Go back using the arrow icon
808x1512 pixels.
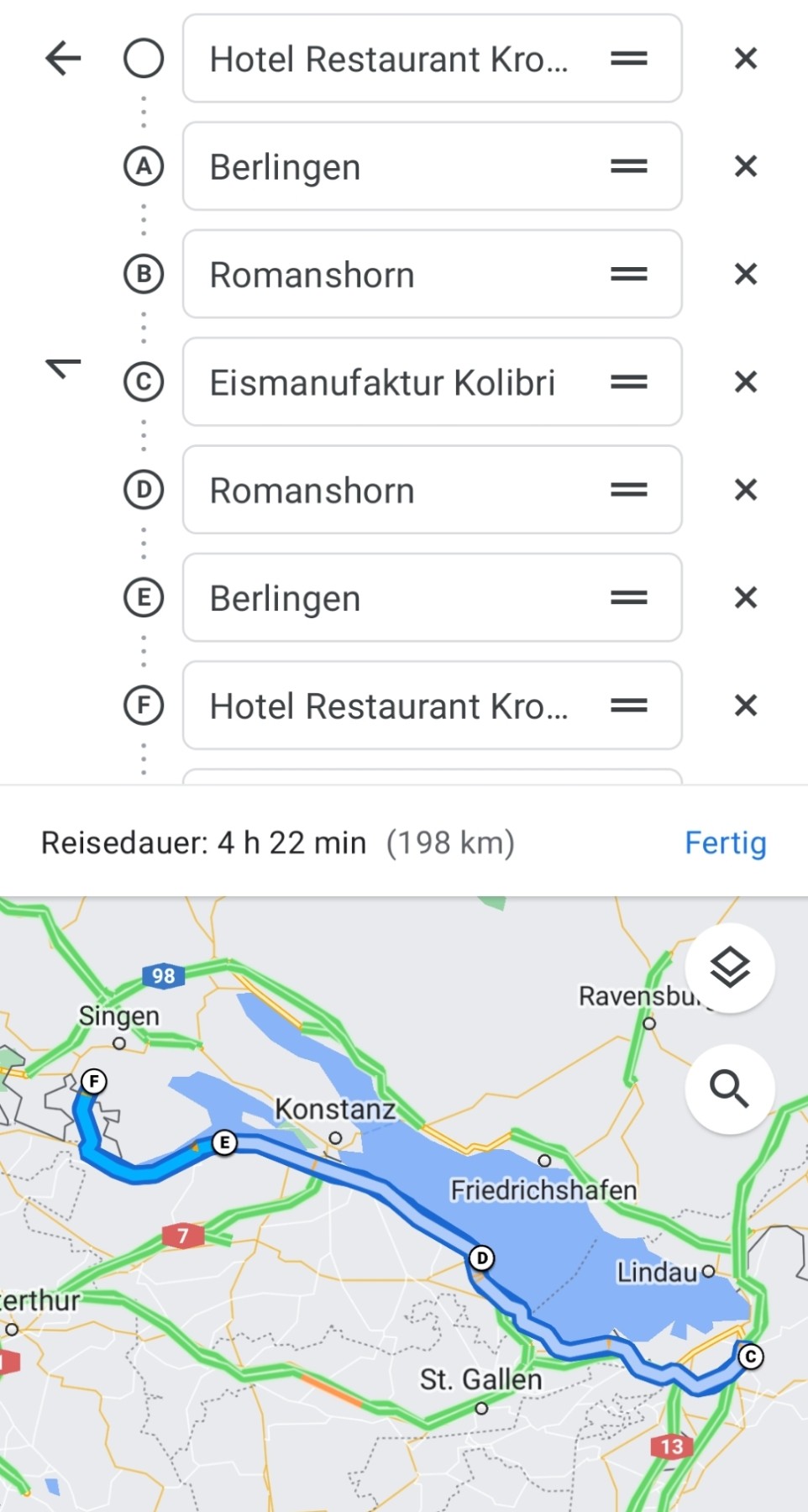coord(63,59)
